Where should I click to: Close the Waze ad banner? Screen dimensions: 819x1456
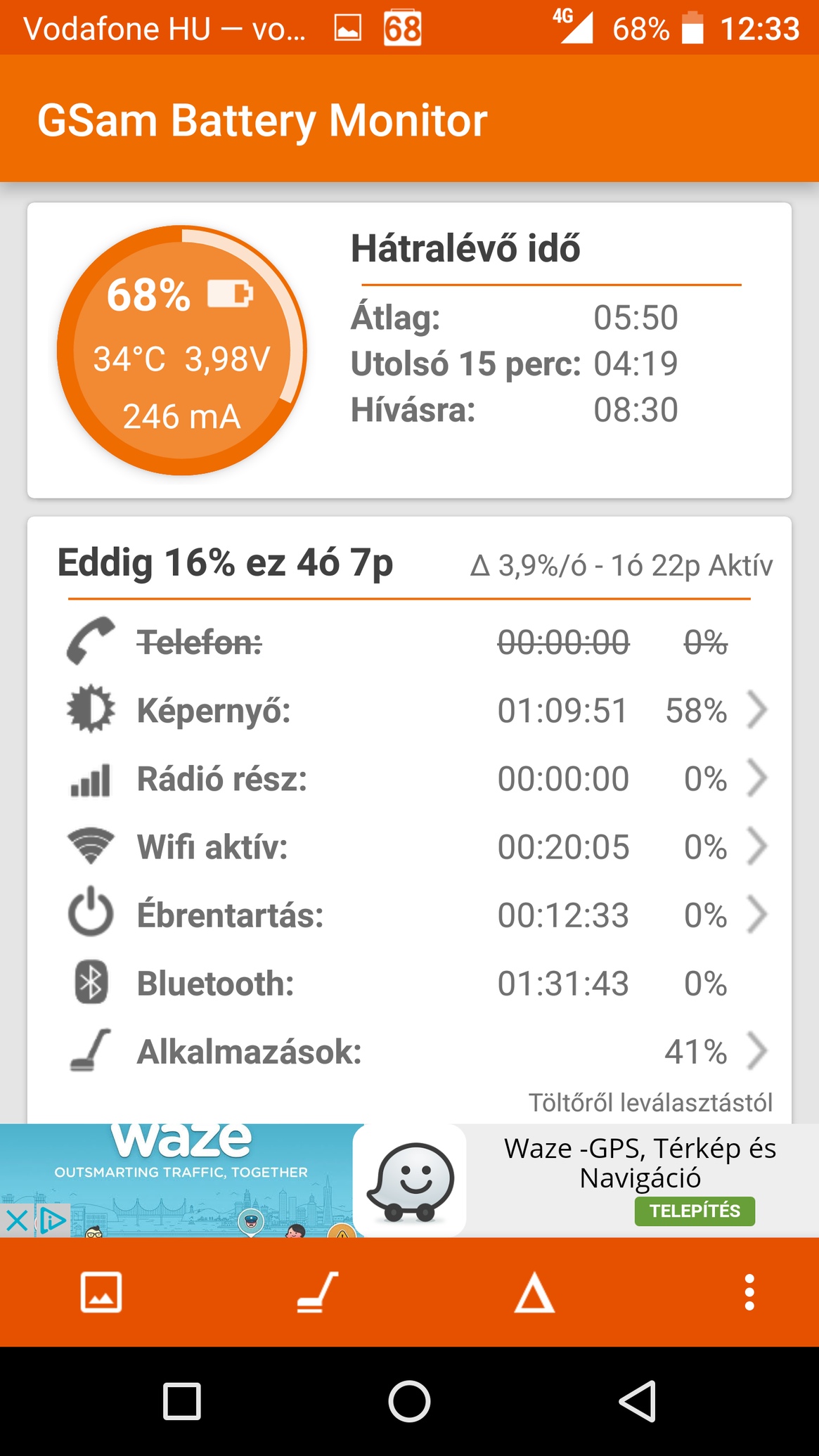(16, 1221)
